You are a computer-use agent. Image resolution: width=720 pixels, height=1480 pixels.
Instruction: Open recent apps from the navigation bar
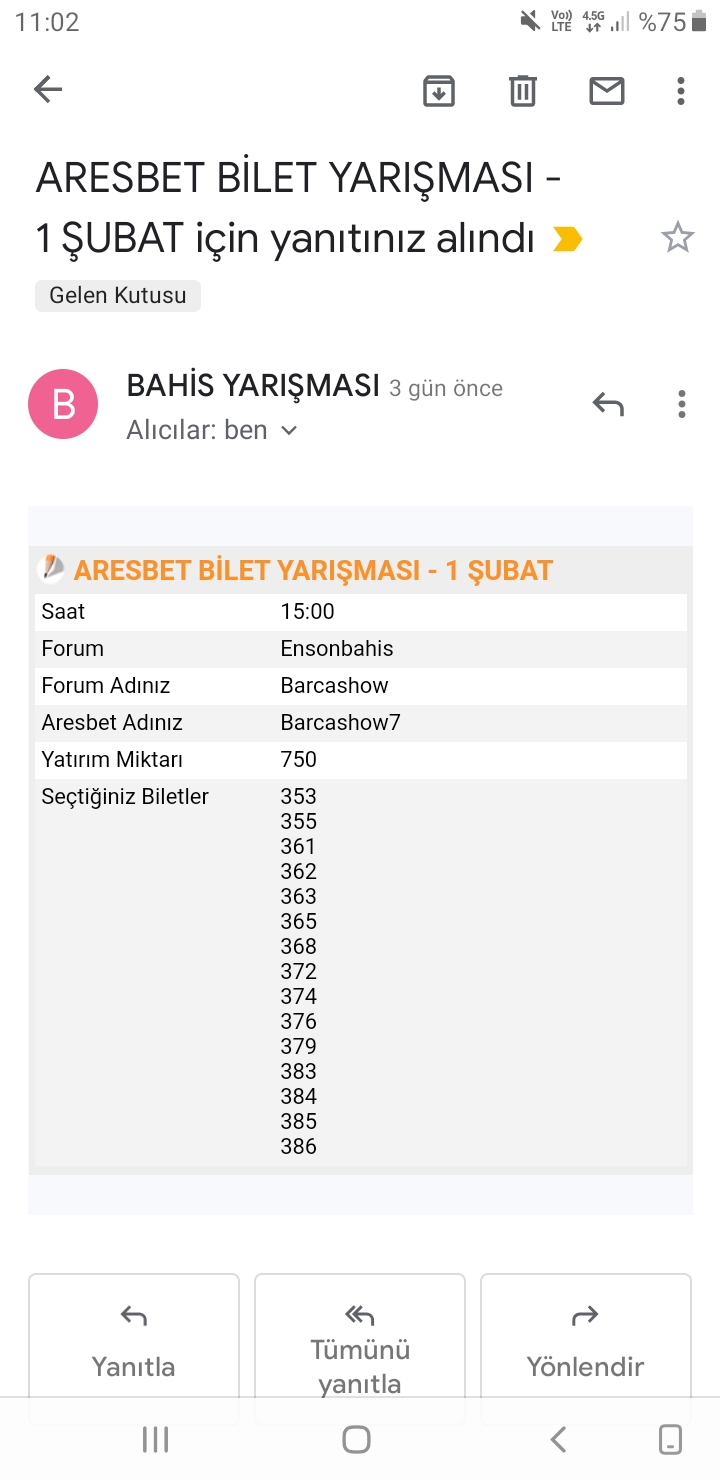[x=155, y=1439]
